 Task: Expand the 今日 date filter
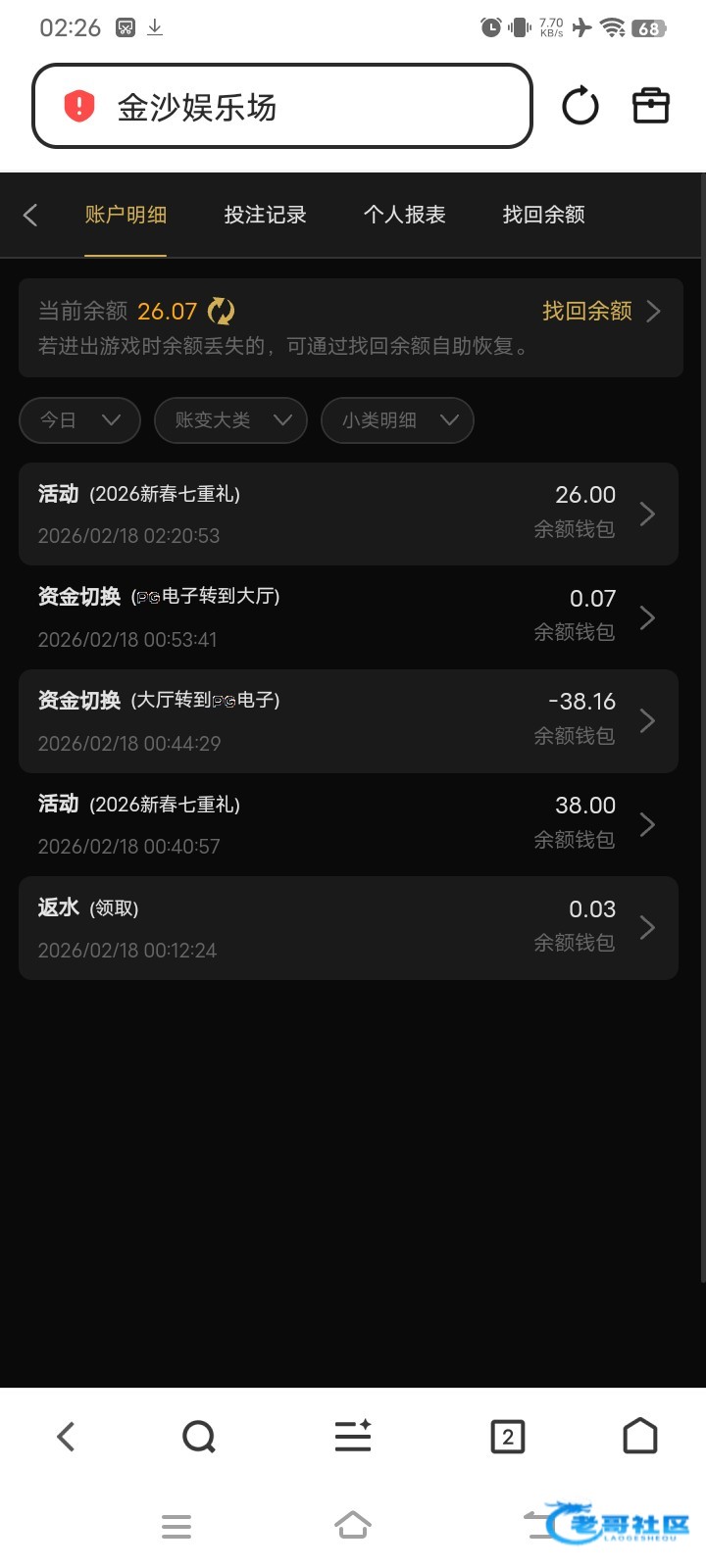point(79,420)
